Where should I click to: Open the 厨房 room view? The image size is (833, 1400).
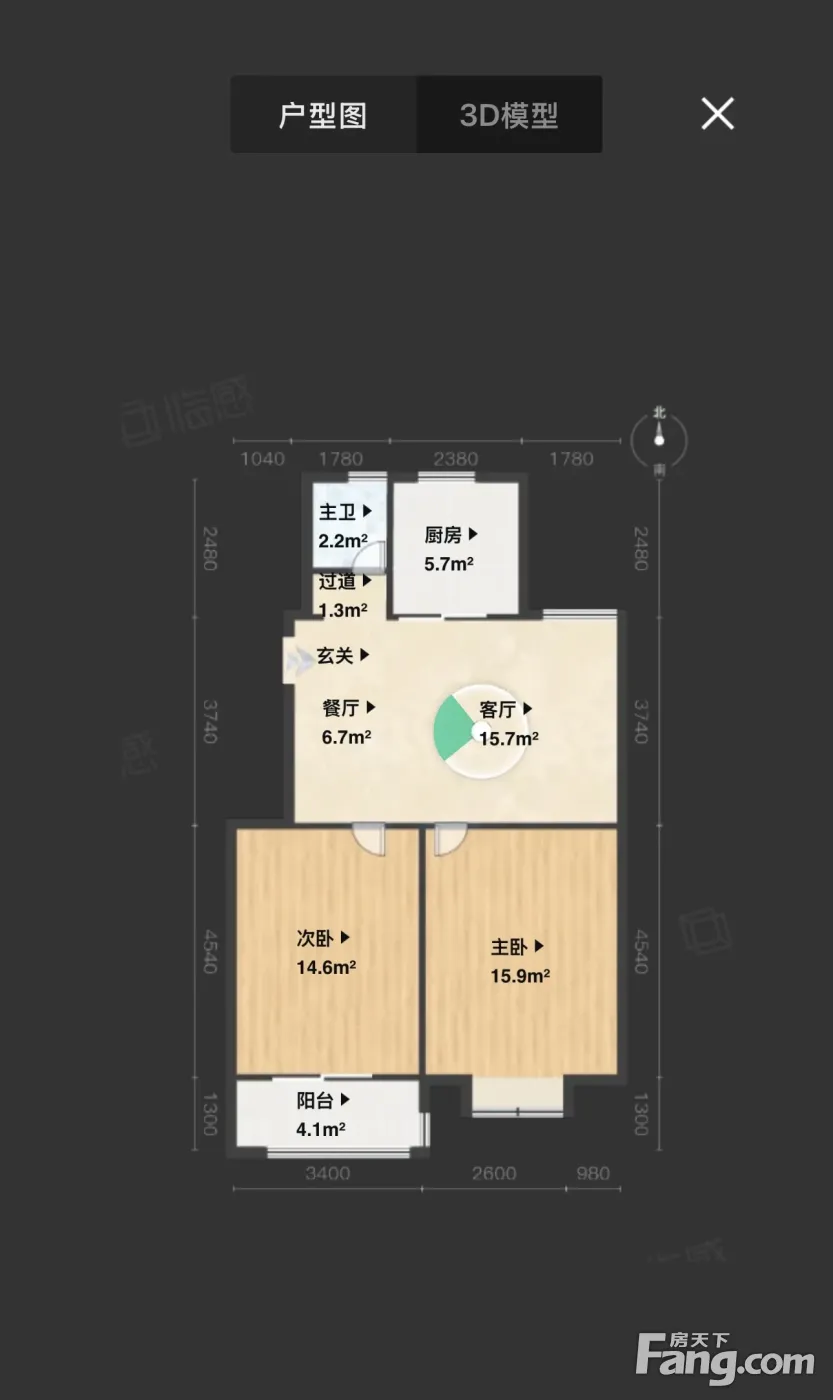(451, 536)
